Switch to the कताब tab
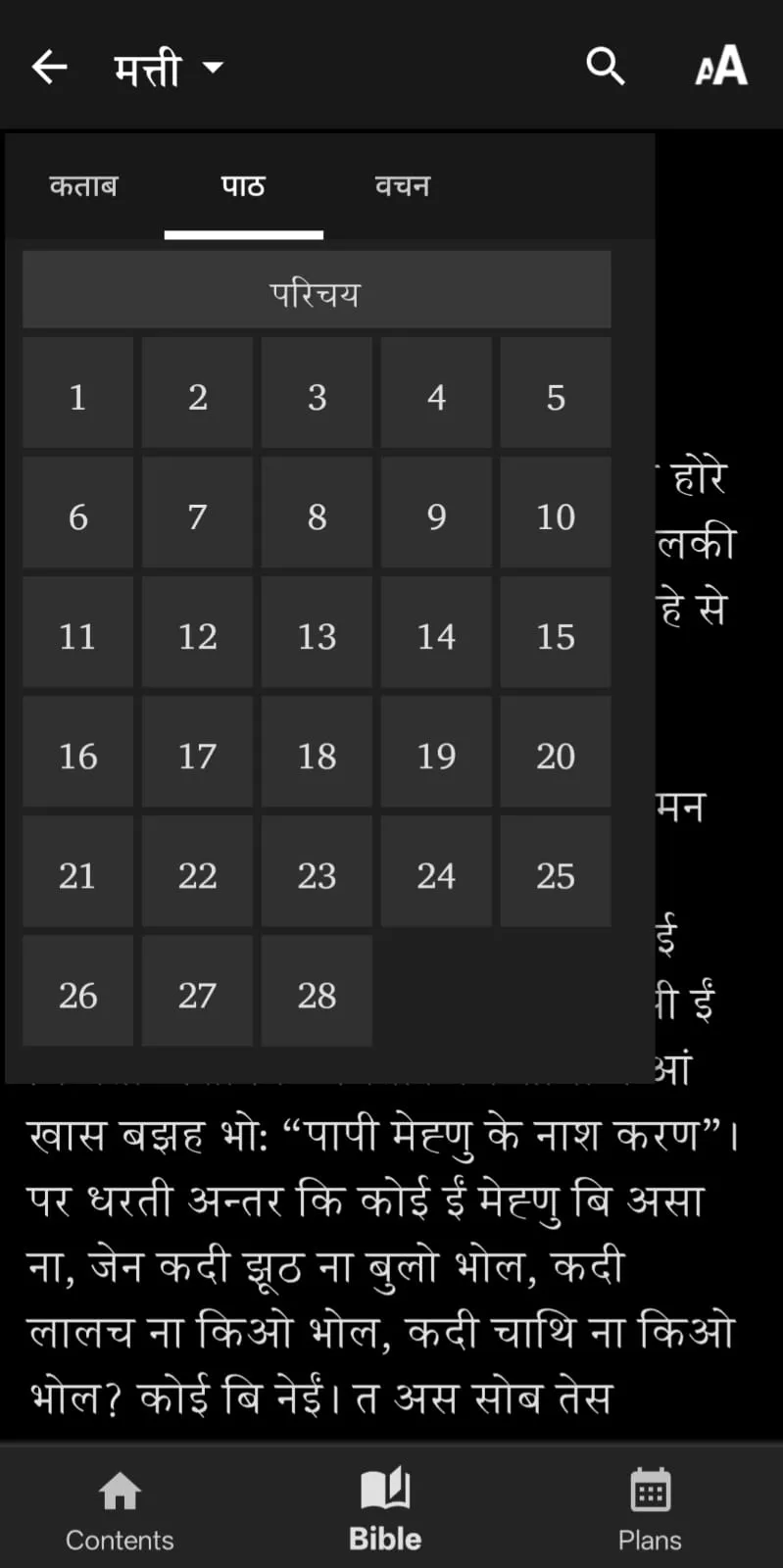783x1568 pixels. click(x=83, y=186)
